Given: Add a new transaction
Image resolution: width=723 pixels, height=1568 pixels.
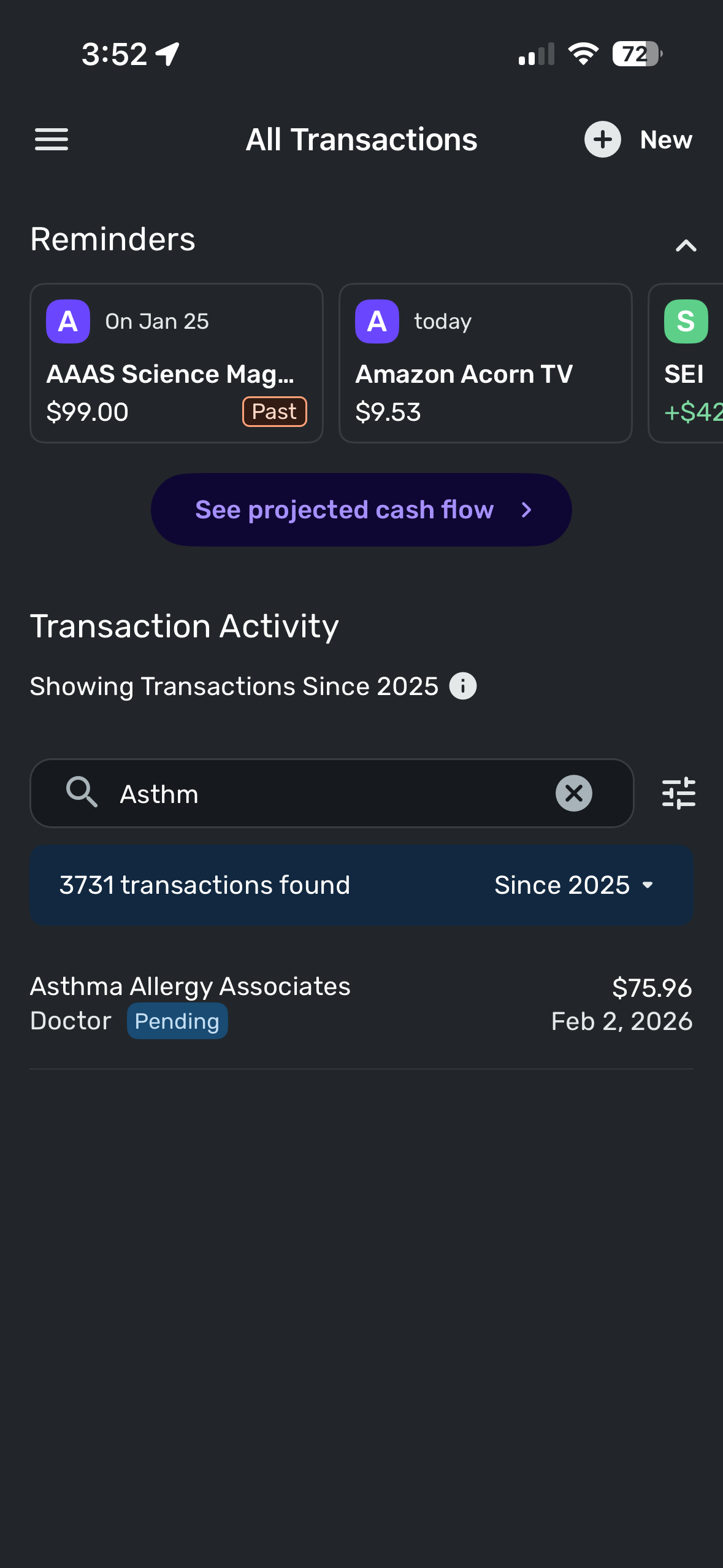Looking at the screenshot, I should (638, 139).
